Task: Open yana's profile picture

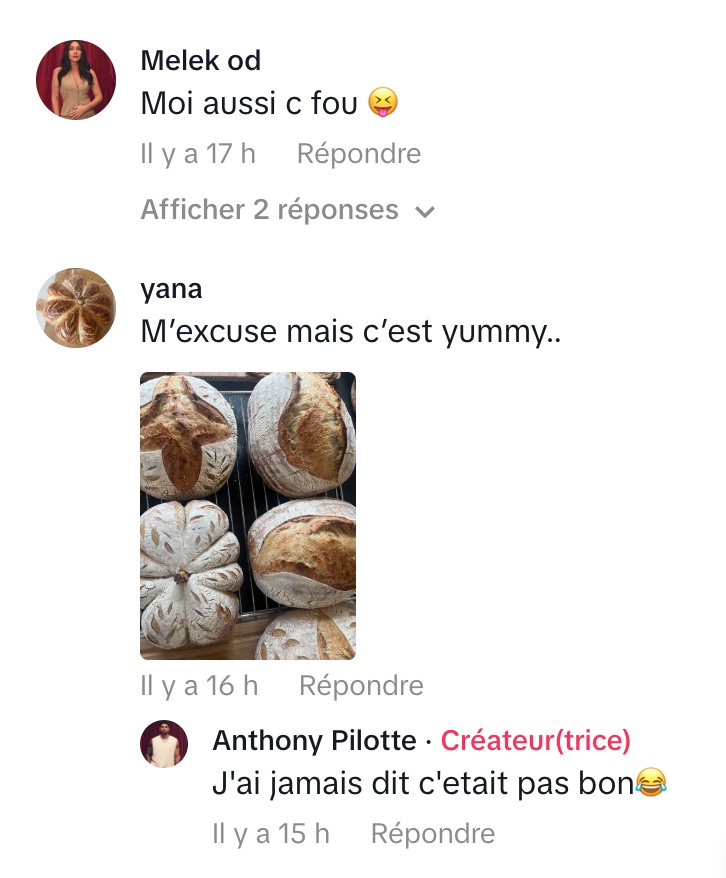Action: coord(76,308)
